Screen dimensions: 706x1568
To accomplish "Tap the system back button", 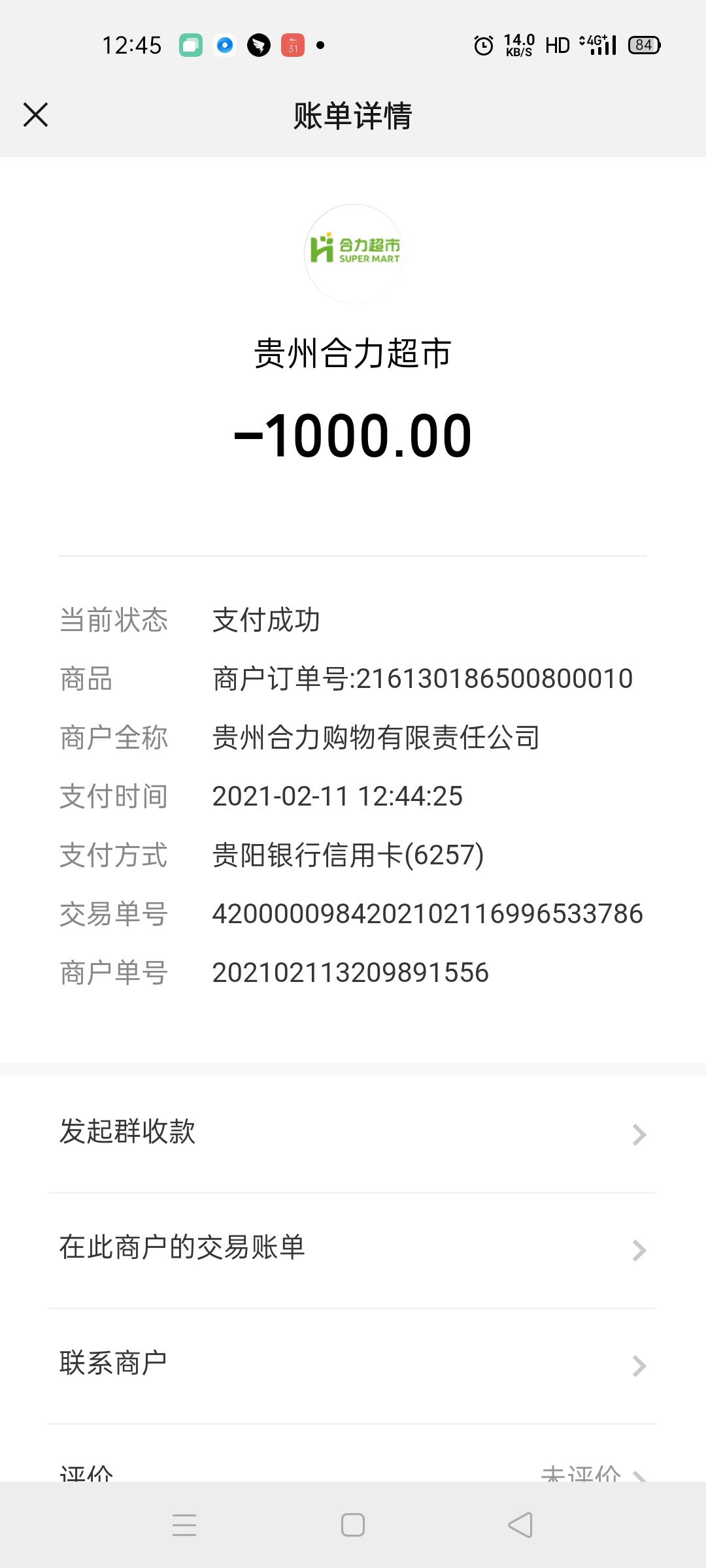I will [520, 1526].
